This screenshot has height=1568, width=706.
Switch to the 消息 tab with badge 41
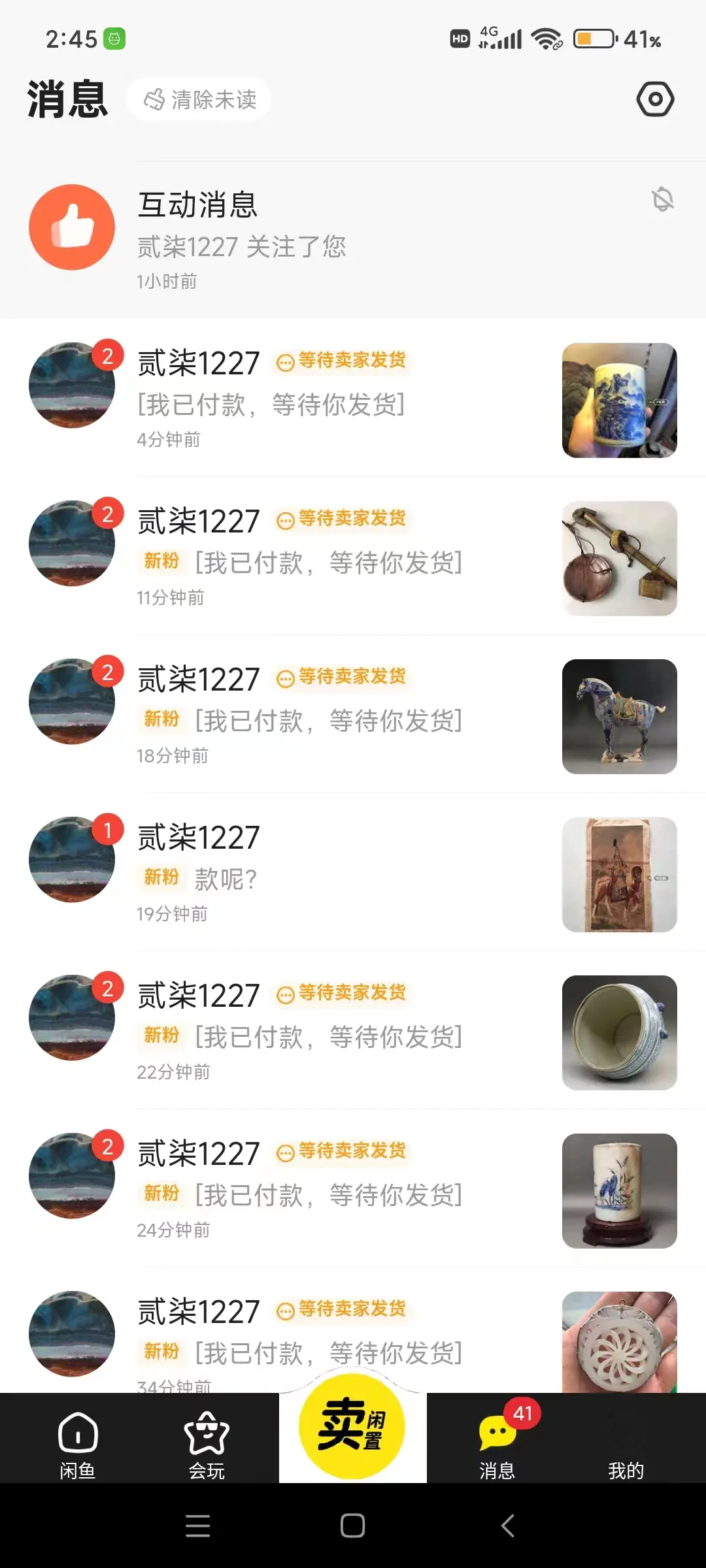coord(497,1441)
